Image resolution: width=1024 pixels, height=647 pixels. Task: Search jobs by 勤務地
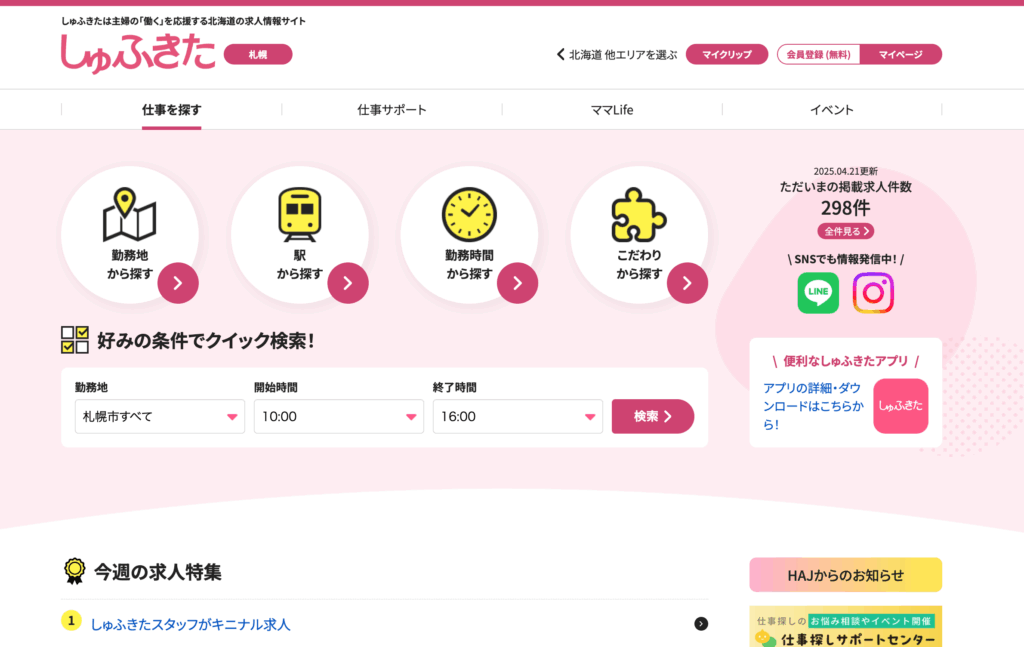point(130,236)
